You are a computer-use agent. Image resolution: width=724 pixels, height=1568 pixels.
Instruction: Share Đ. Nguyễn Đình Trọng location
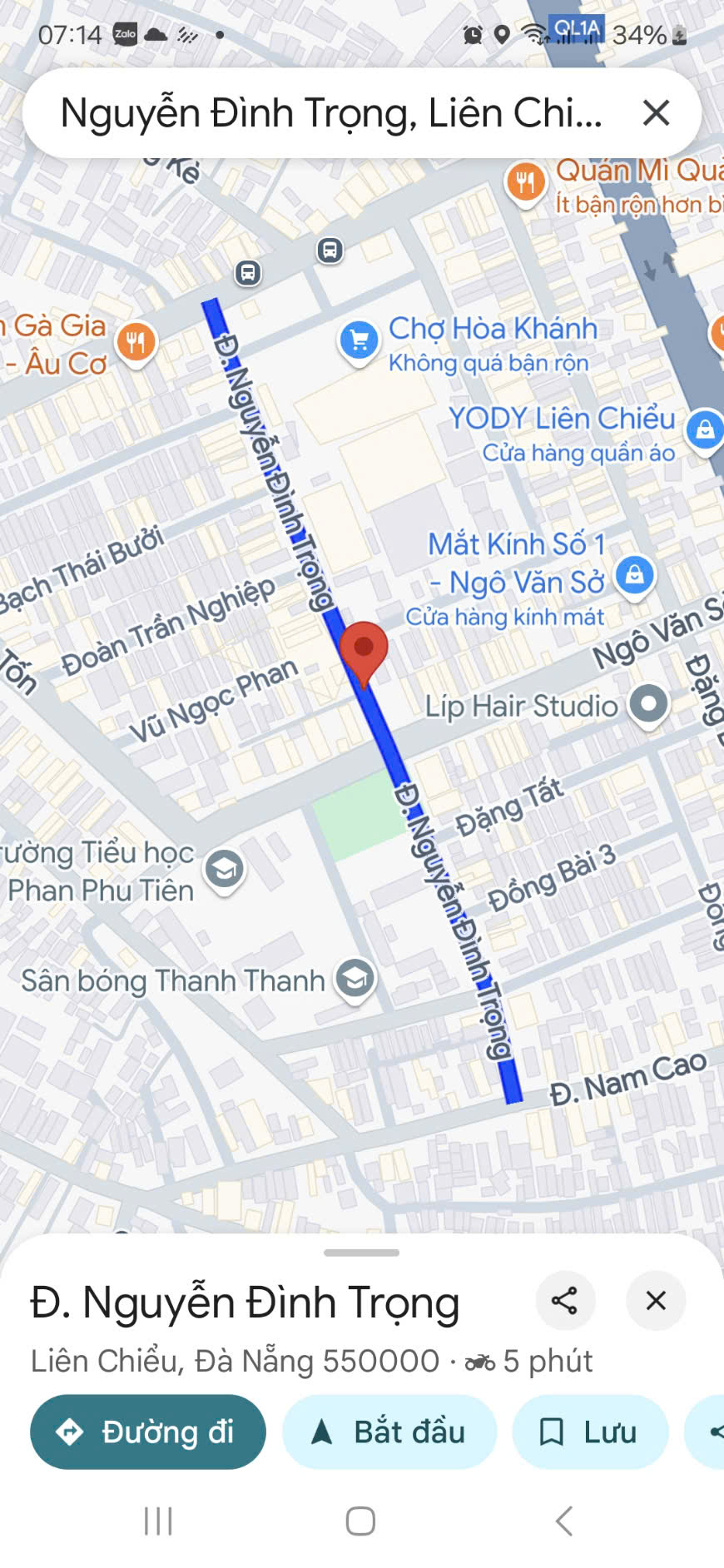pos(564,1301)
